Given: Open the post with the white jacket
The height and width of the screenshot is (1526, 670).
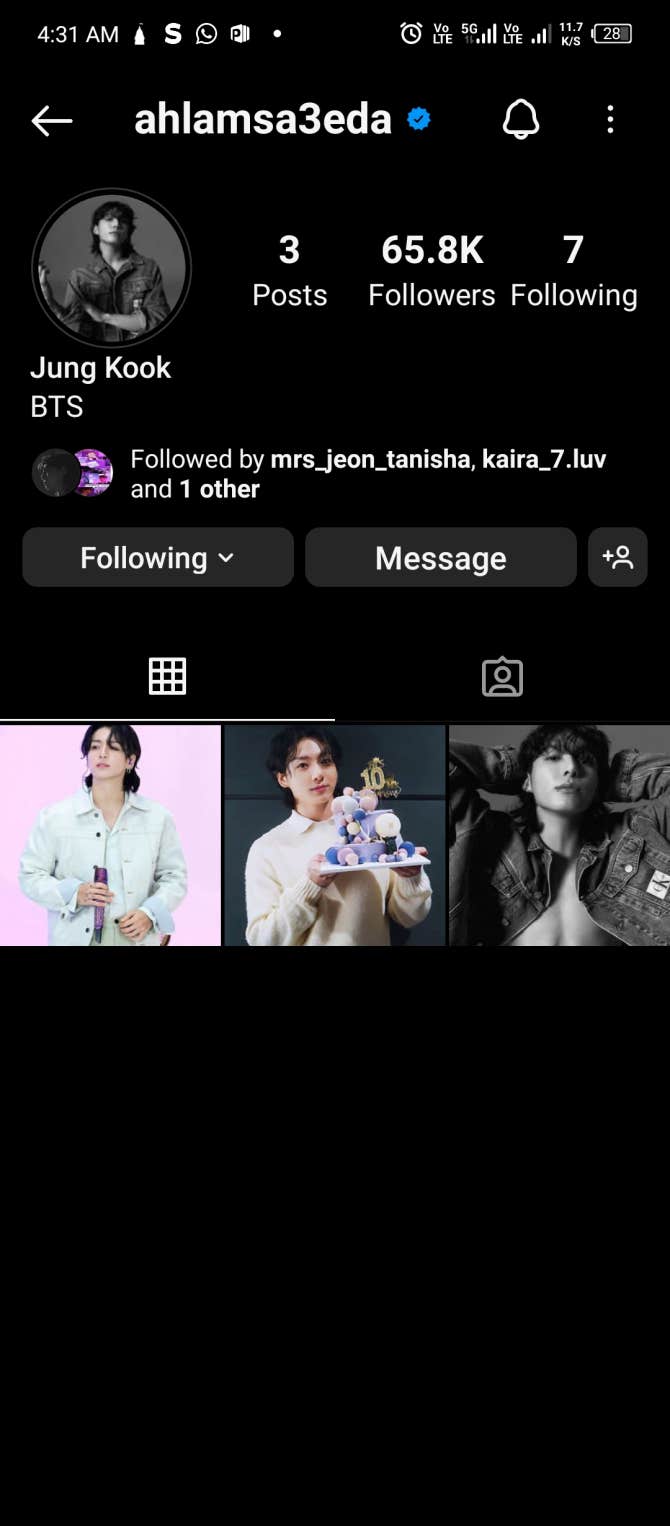Looking at the screenshot, I should [x=110, y=835].
